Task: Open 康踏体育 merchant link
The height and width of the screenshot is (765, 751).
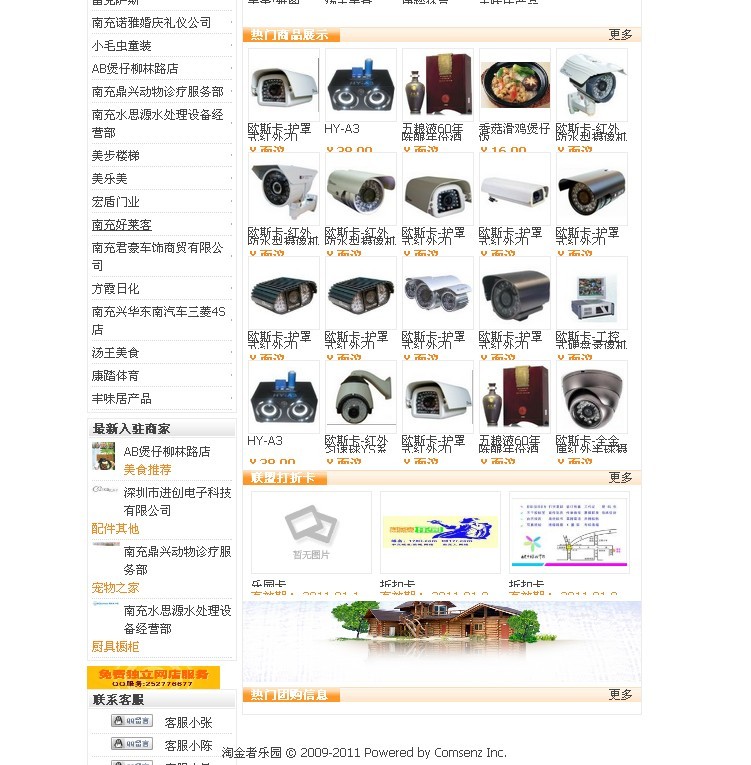Action: (x=115, y=376)
